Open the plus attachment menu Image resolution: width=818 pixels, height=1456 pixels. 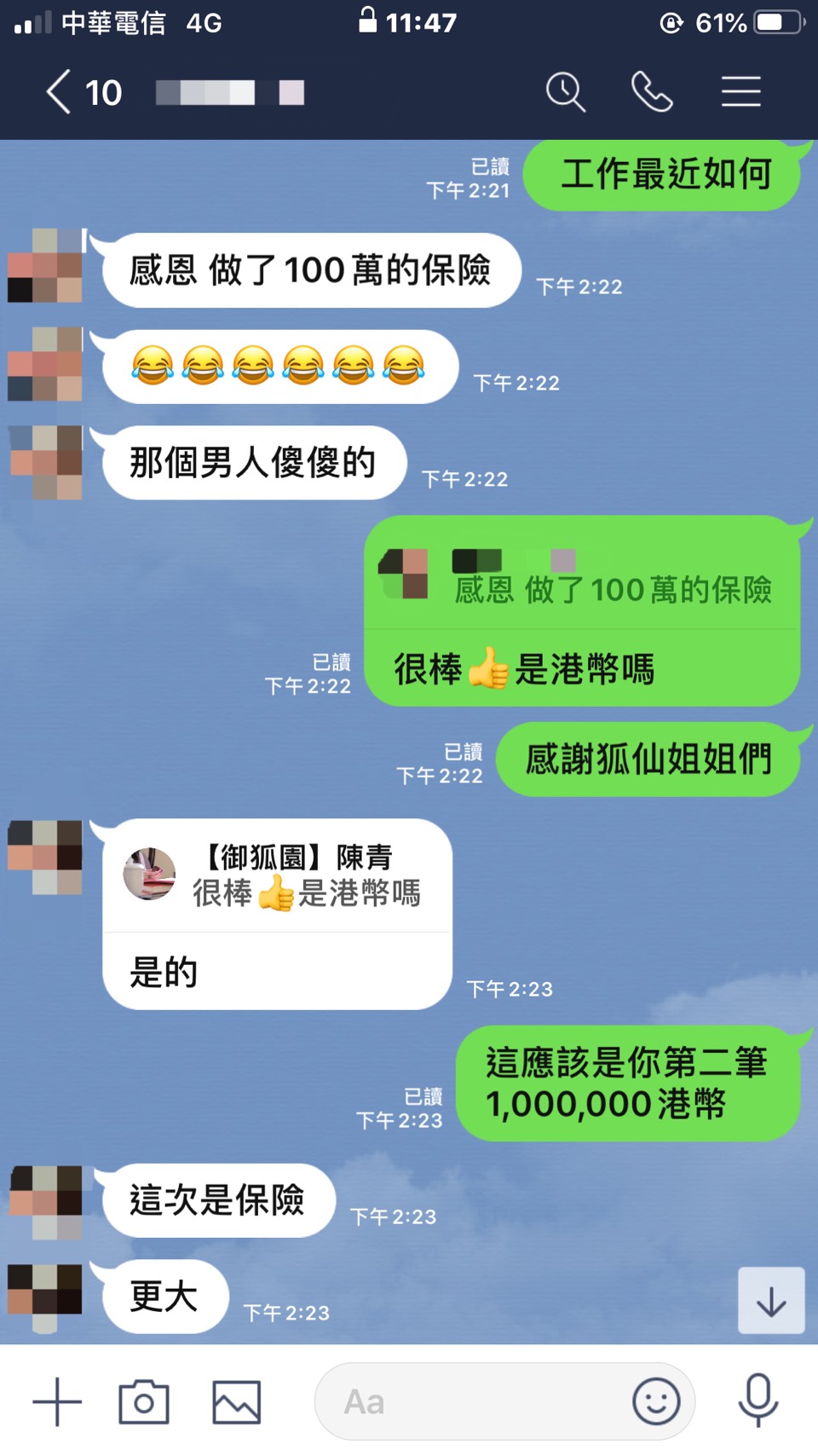(x=57, y=1401)
